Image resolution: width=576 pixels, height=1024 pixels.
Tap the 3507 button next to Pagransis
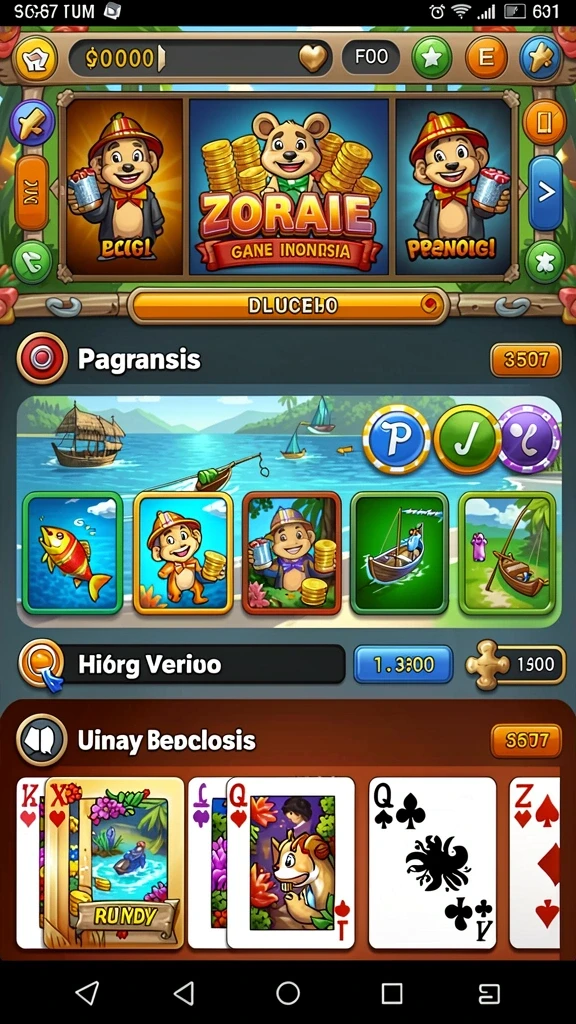[526, 359]
